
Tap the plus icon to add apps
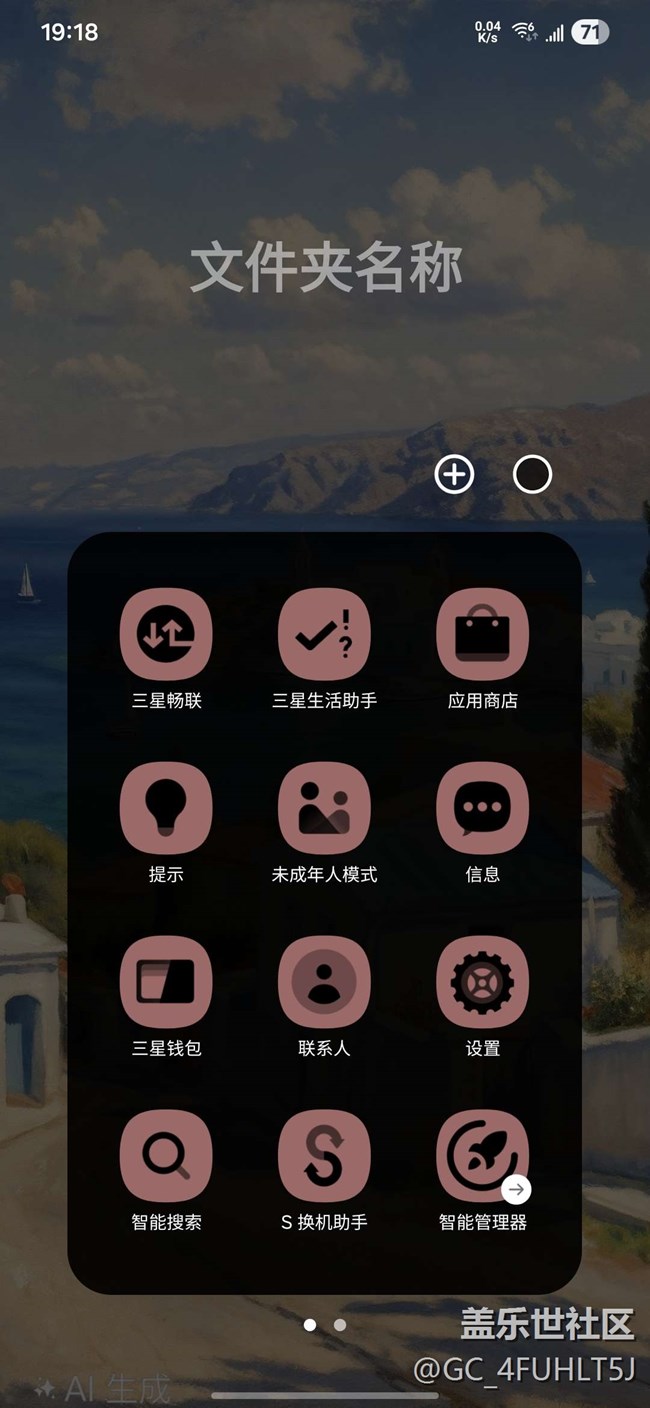coord(454,474)
